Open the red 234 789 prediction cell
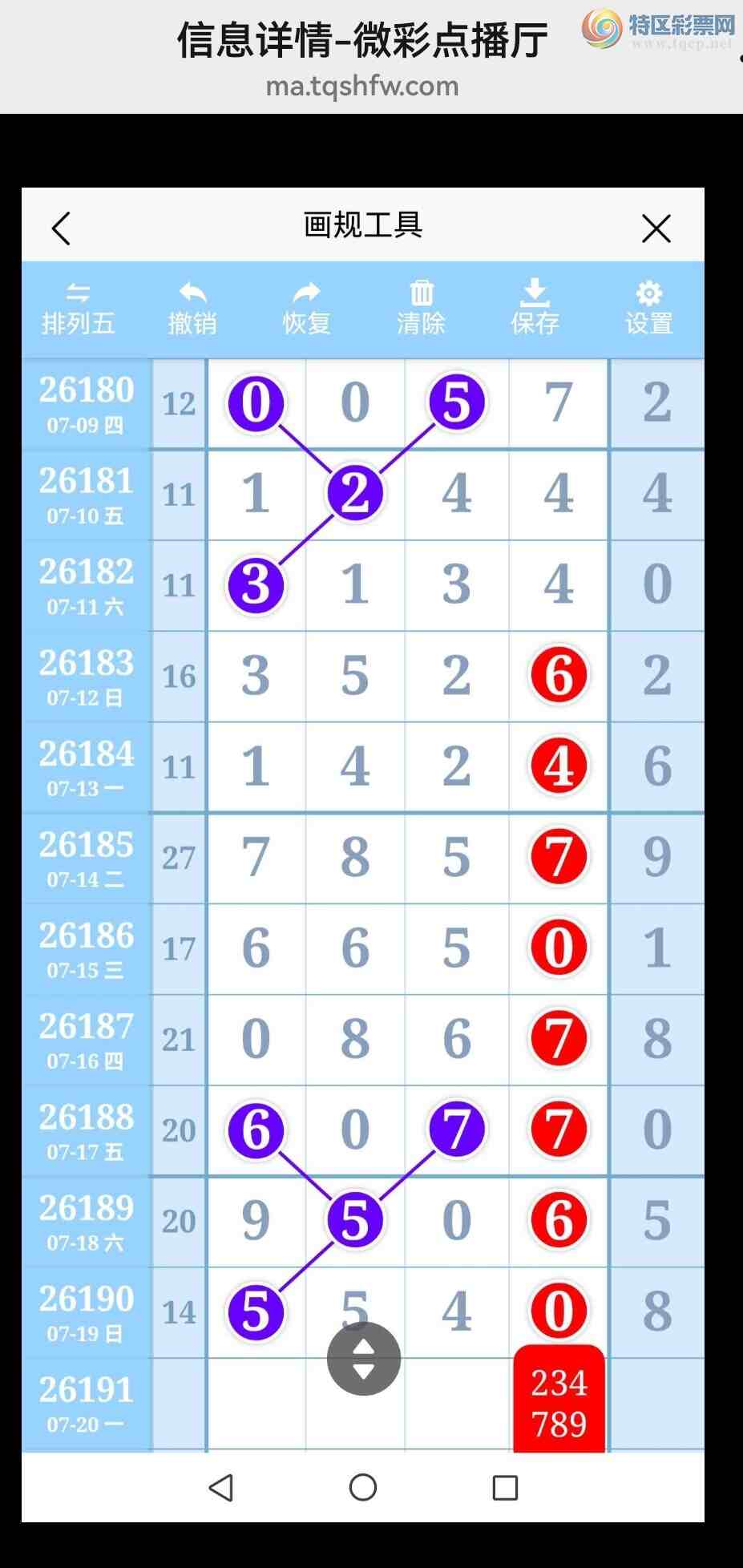The image size is (743, 1568). coord(559,1400)
